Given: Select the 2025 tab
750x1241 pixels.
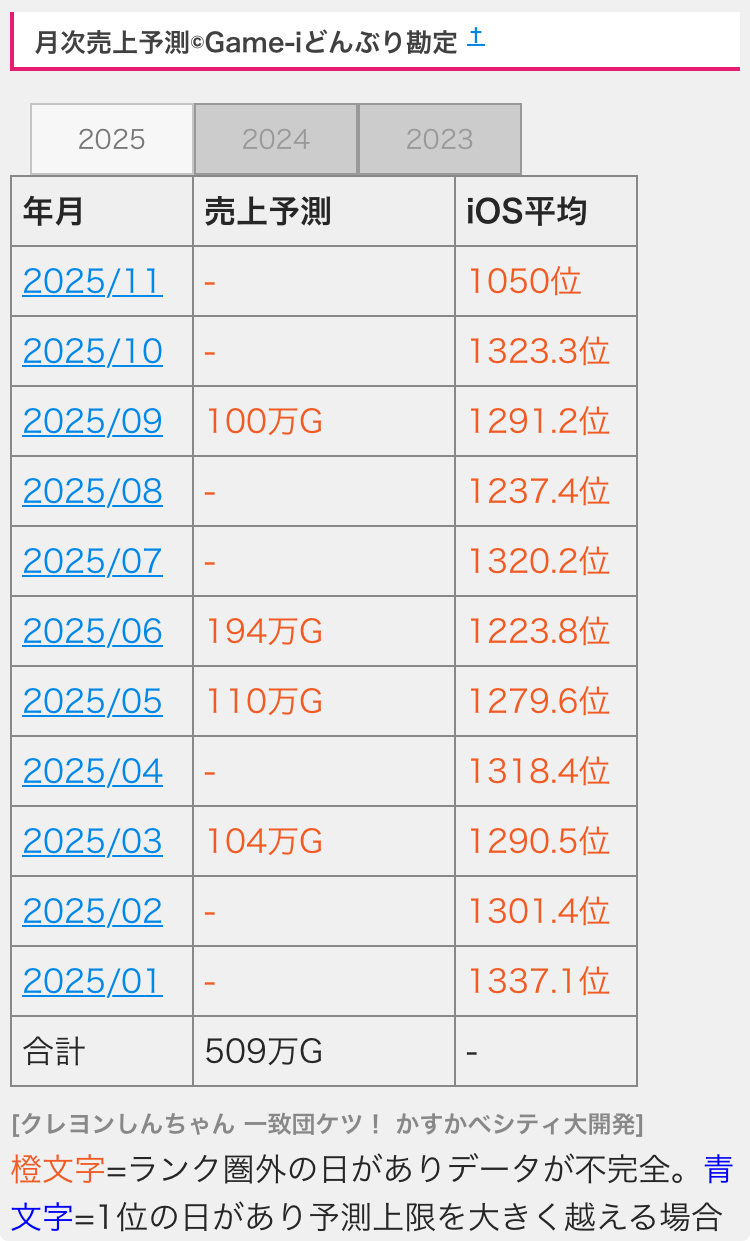Looking at the screenshot, I should 112,139.
